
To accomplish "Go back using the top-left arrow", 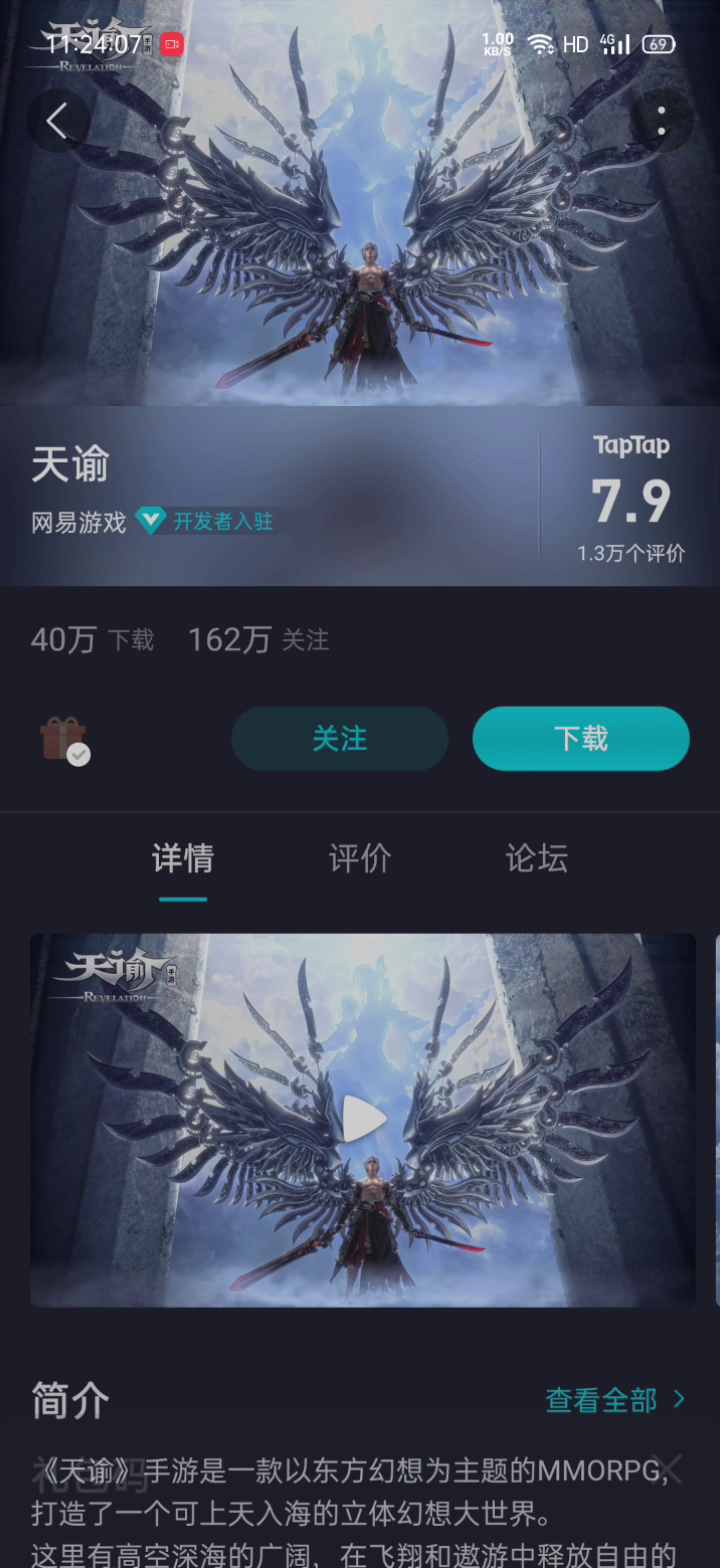I will (57, 122).
